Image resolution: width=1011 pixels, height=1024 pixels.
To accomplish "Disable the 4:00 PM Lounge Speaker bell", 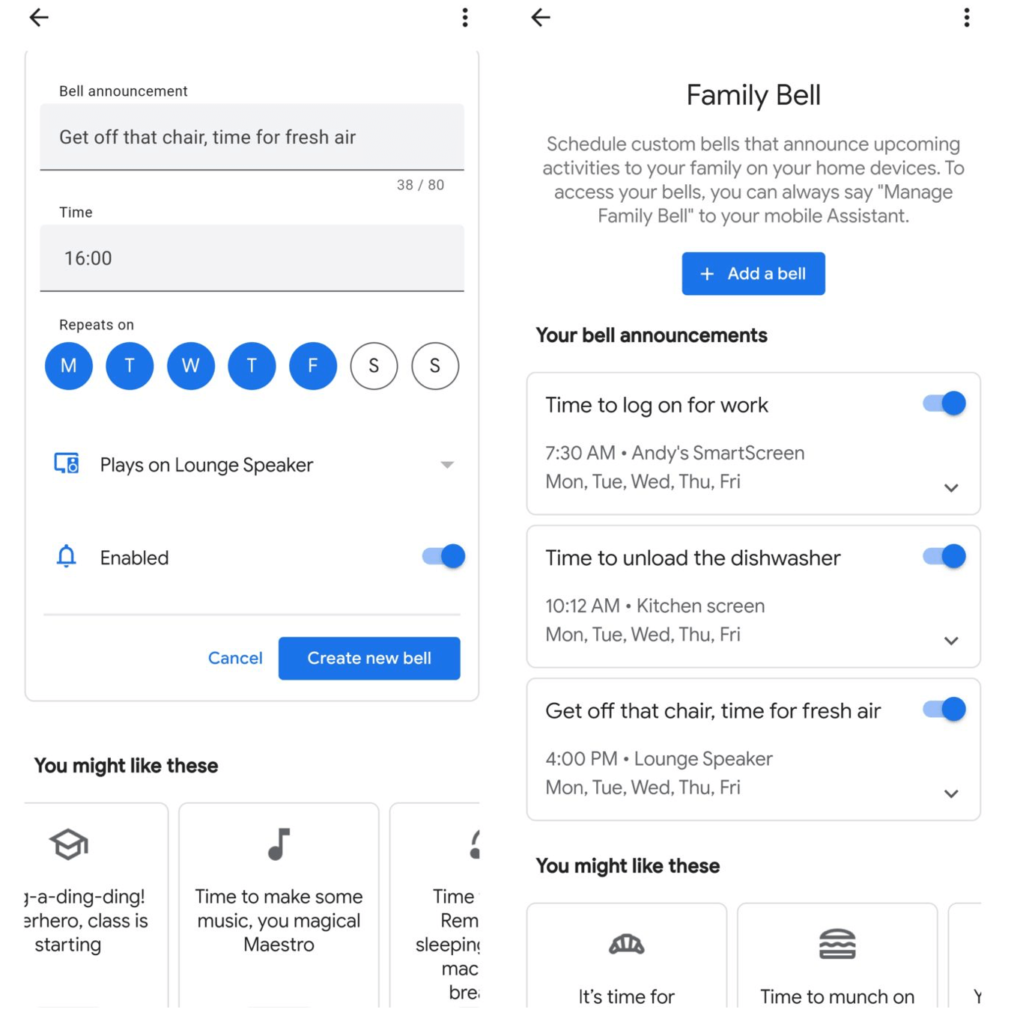I will pyautogui.click(x=944, y=710).
